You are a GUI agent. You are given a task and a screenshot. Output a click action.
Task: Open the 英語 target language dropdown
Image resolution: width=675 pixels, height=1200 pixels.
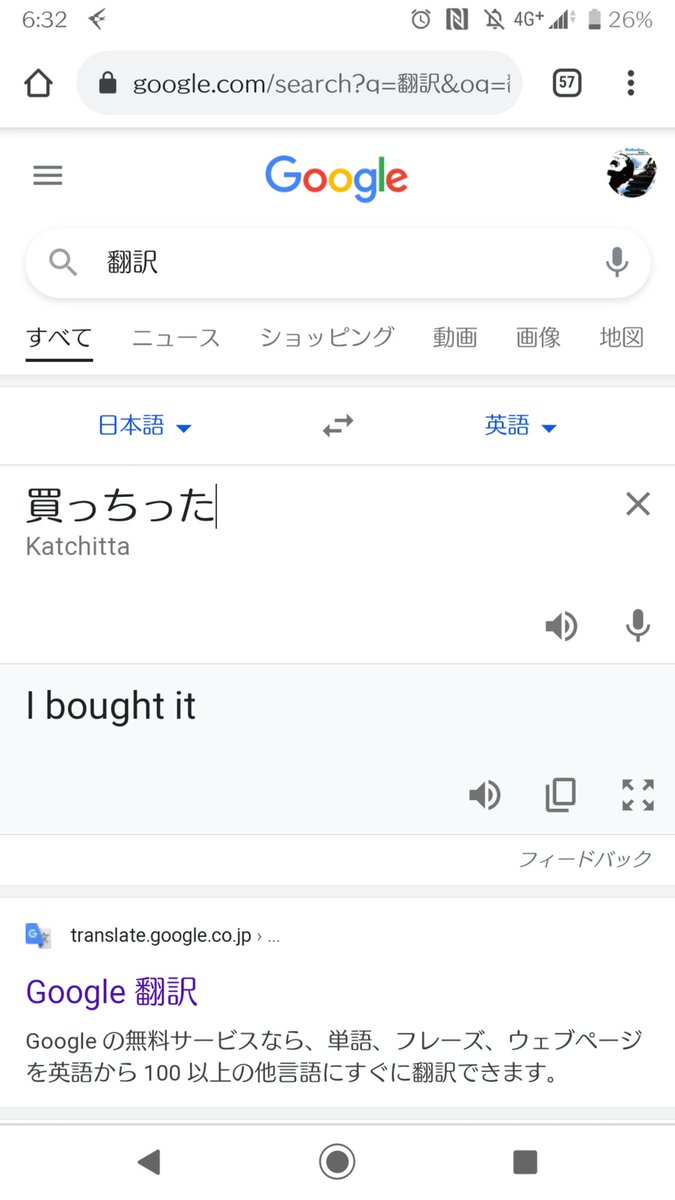(x=520, y=426)
